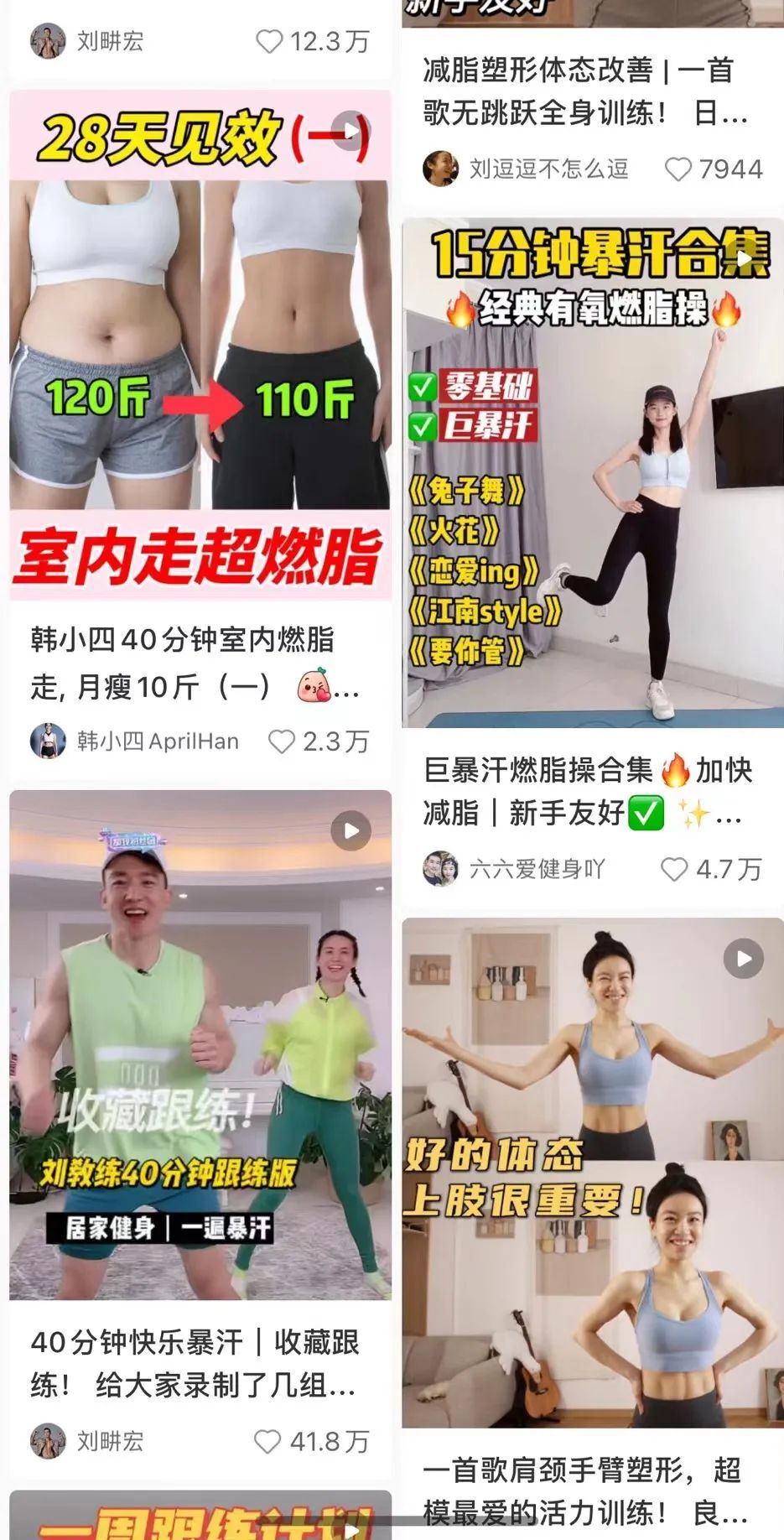The height and width of the screenshot is (1540, 784).
Task: Open 刘教练40分钟跟练版 video
Action: pyautogui.click(x=200, y=1044)
